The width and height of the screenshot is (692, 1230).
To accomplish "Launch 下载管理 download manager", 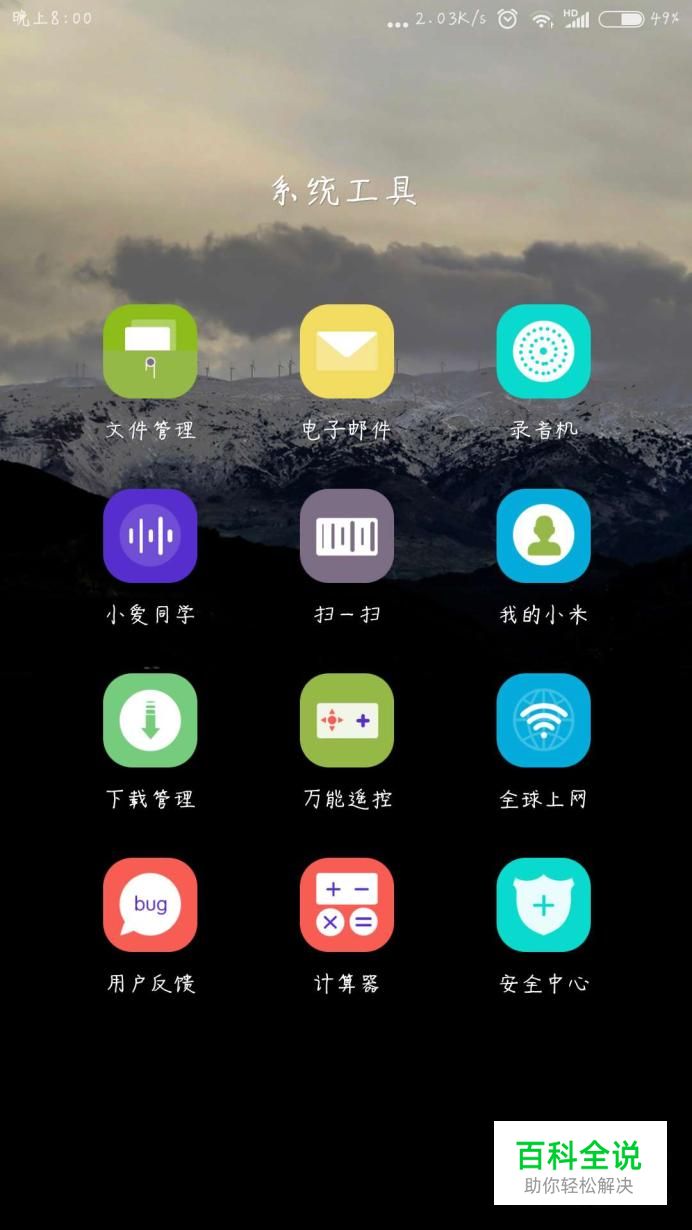I will click(x=150, y=720).
